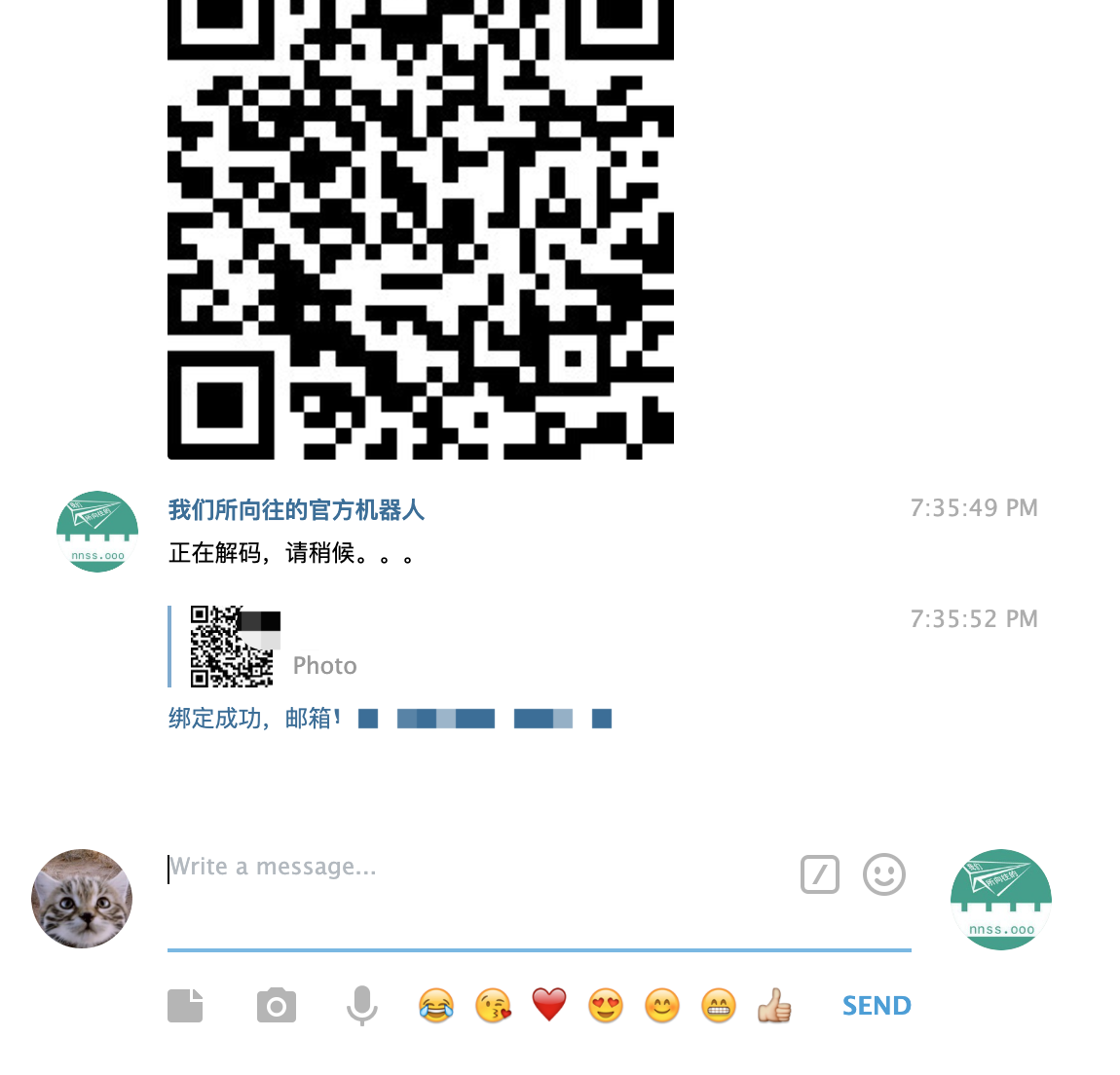1120x1075 pixels.
Task: Insert the tears of joy emoji
Action: 436,1005
